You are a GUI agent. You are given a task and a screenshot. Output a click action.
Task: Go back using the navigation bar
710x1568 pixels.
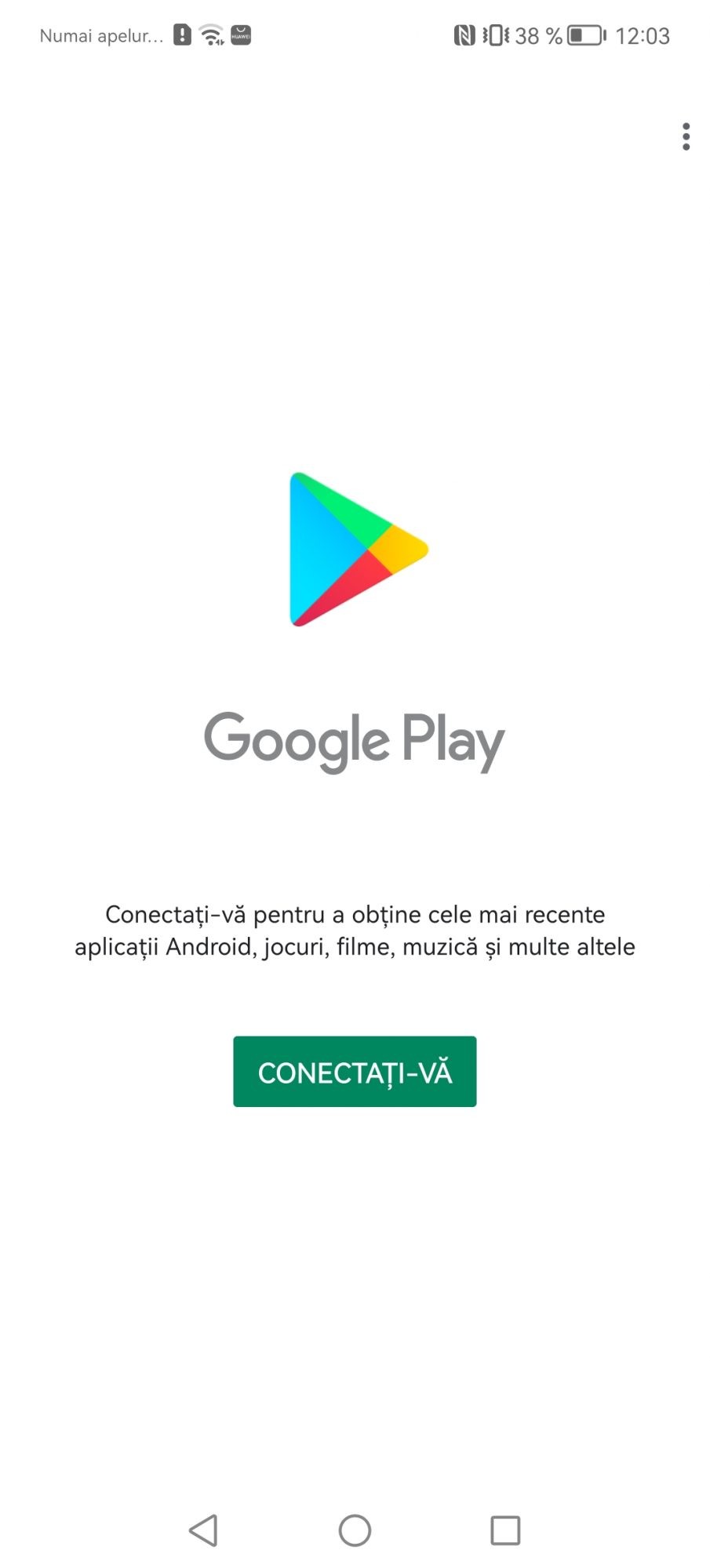point(204,1530)
